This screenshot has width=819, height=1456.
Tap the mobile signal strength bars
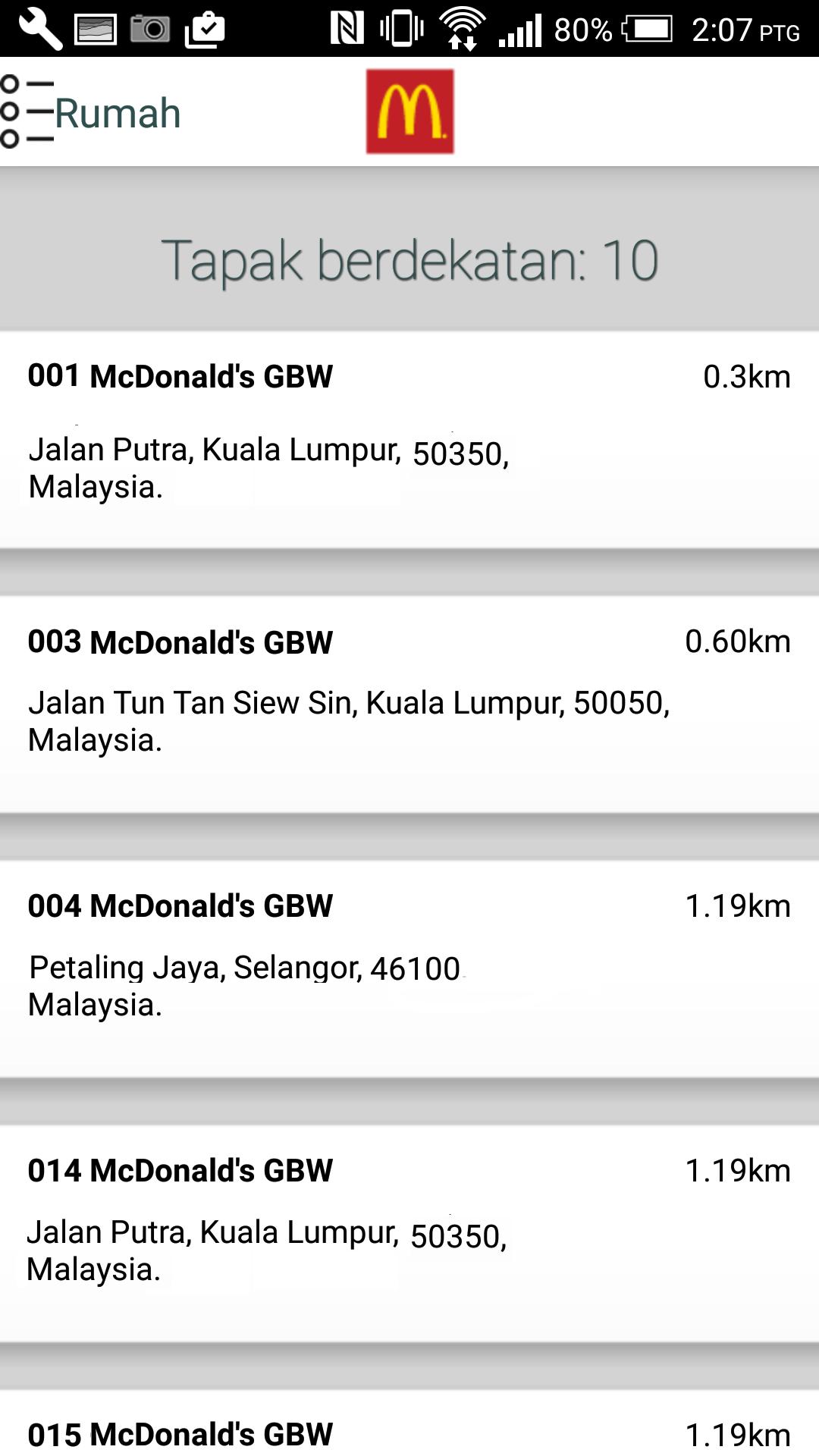pyautogui.click(x=519, y=29)
